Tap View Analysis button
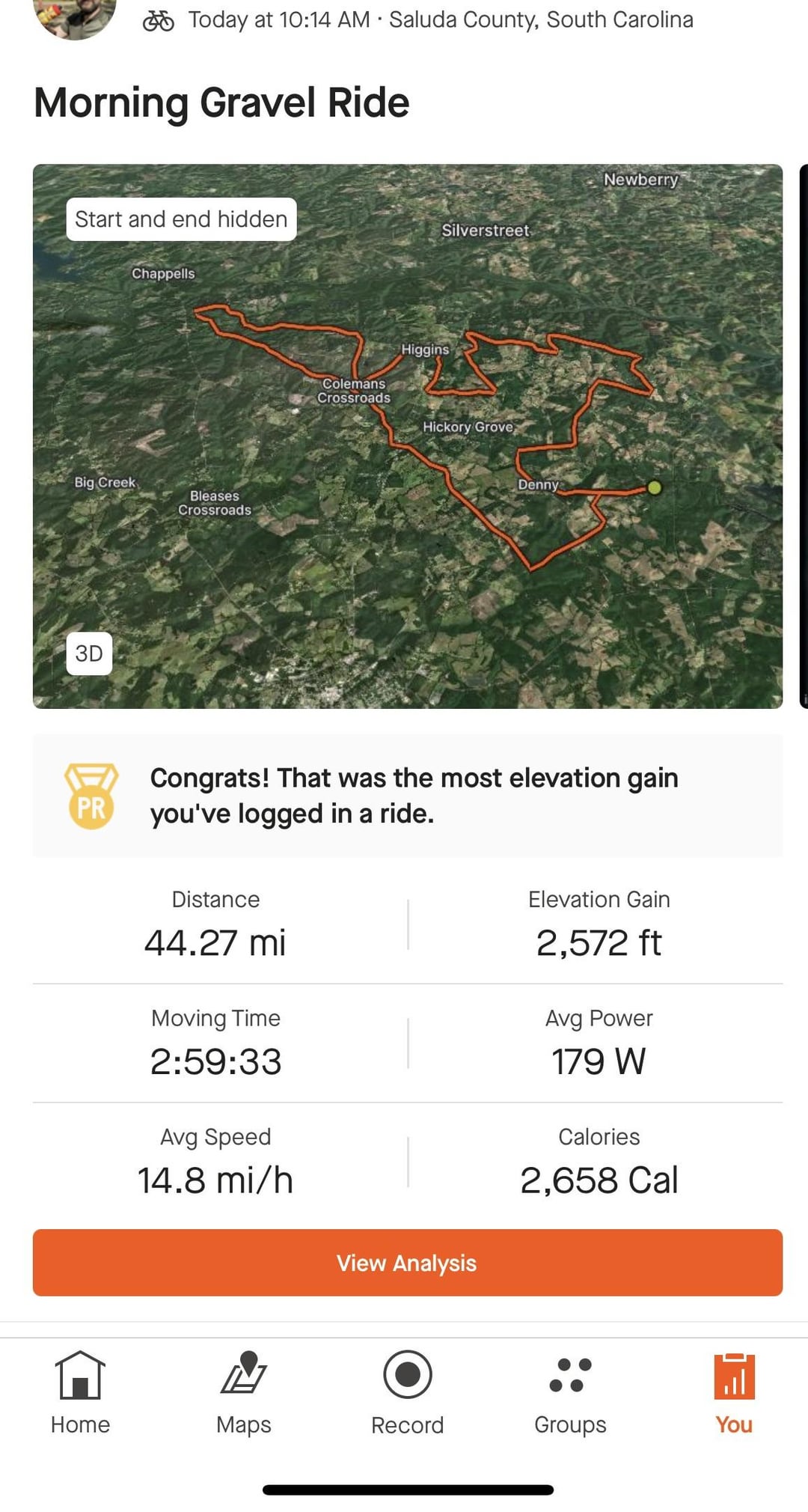 (x=408, y=1263)
